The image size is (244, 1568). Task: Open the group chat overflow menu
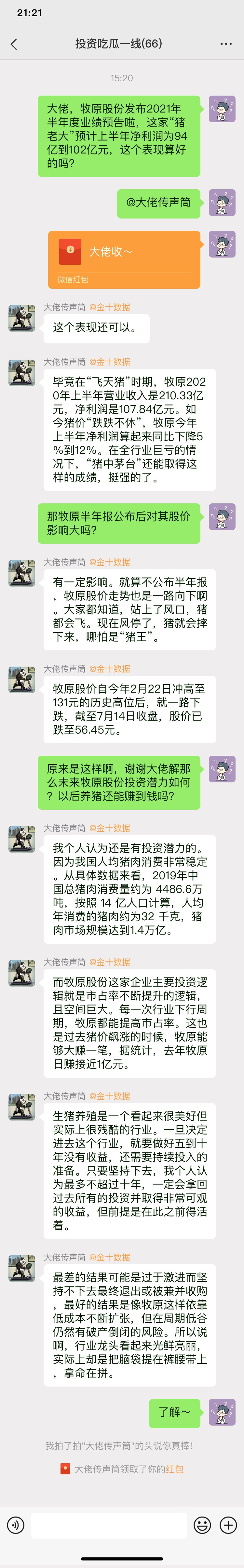pyautogui.click(x=226, y=44)
